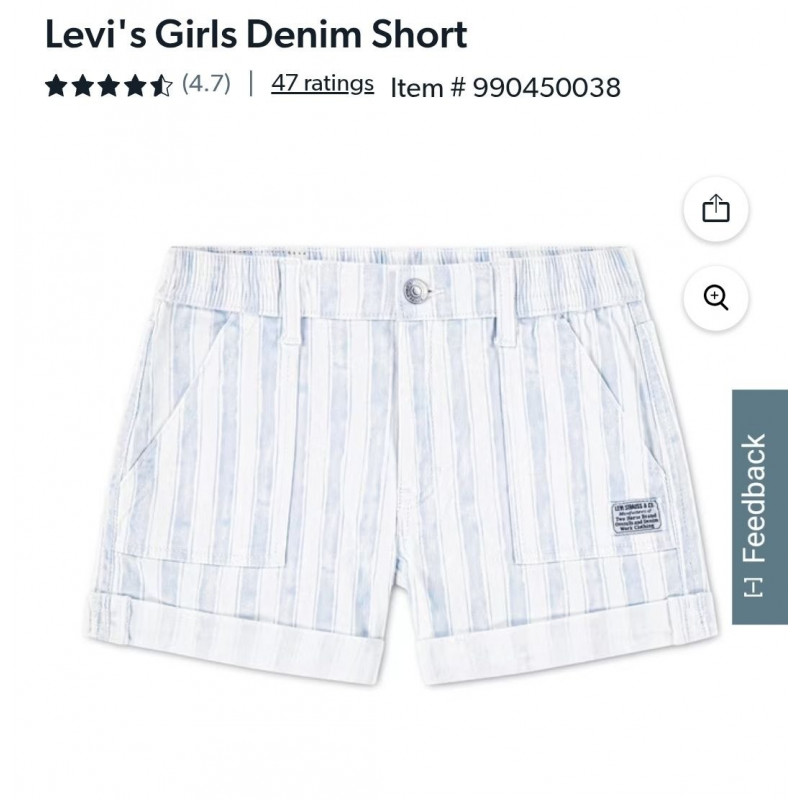This screenshot has width=800, height=800.
Task: Open the Feedback side tab
Action: tap(759, 507)
